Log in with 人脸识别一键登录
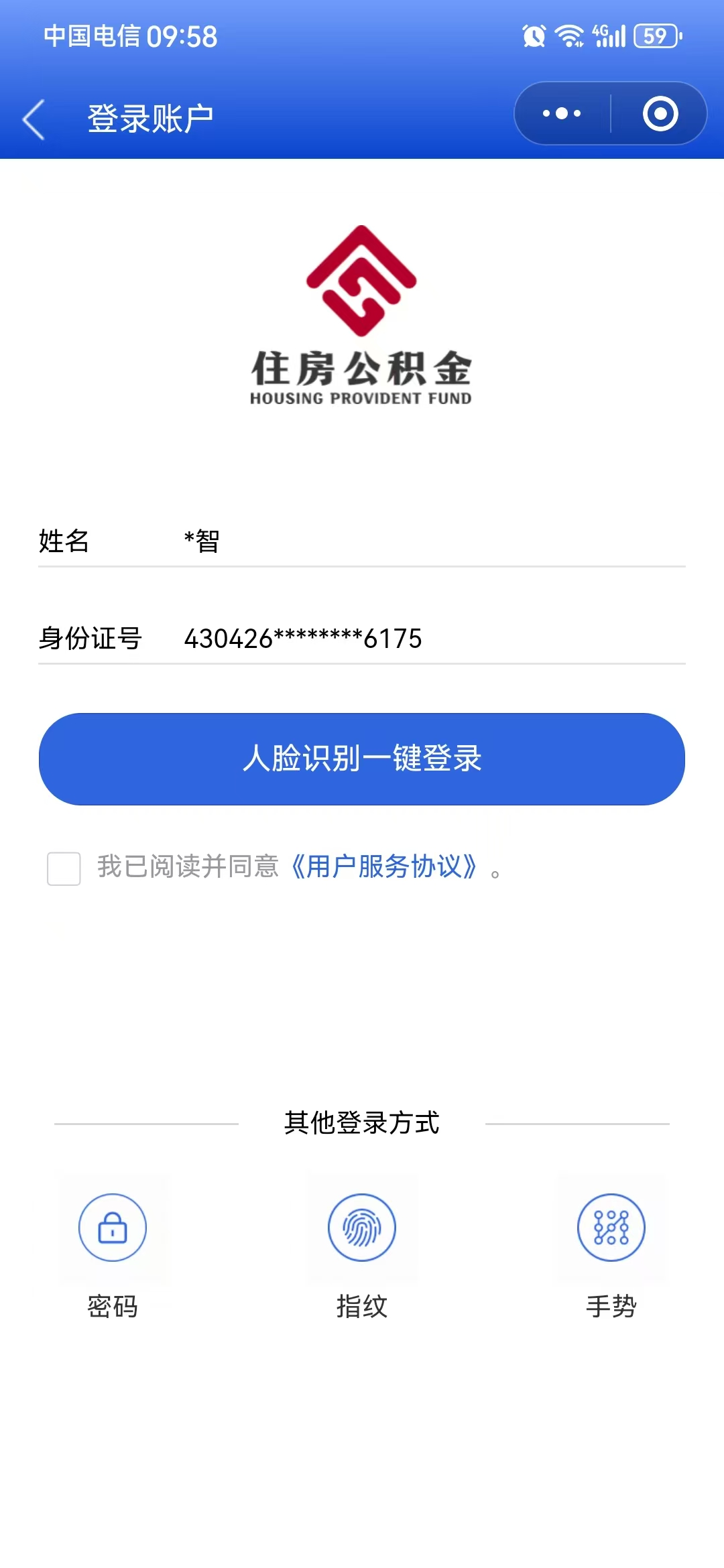 (362, 759)
